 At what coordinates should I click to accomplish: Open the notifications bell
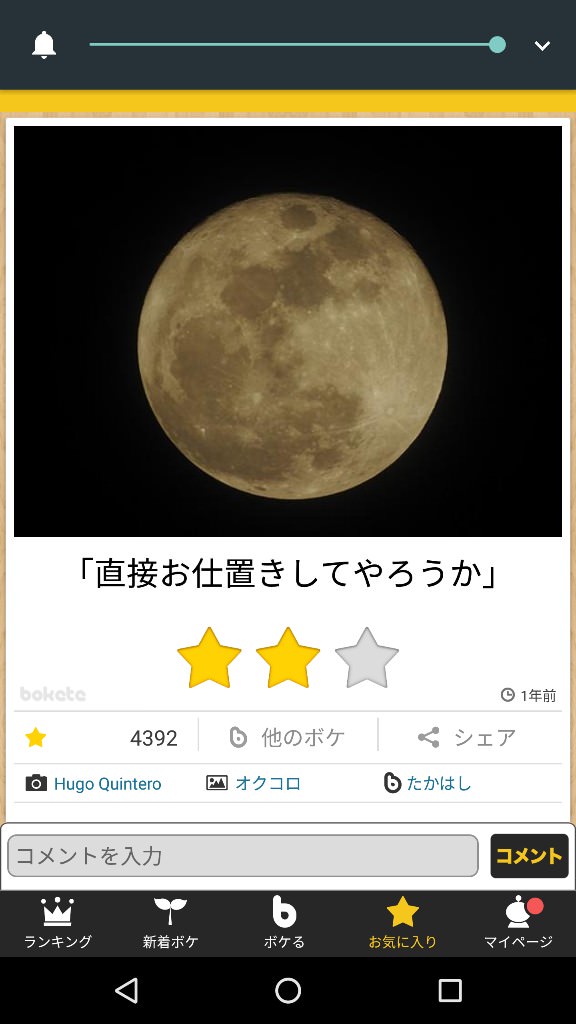44,45
